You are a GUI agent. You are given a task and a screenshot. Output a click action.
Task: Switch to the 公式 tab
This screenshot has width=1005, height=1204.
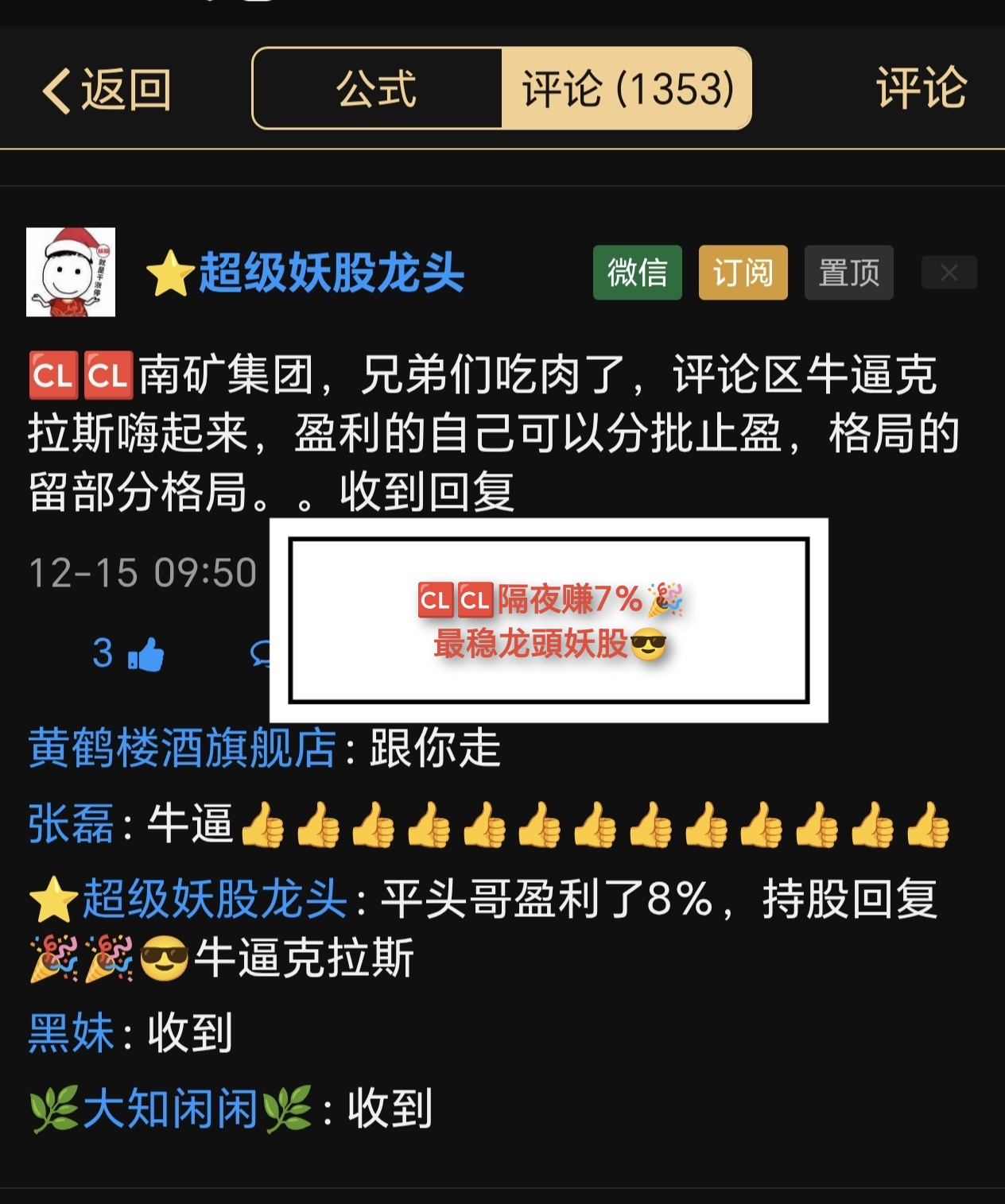click(377, 88)
